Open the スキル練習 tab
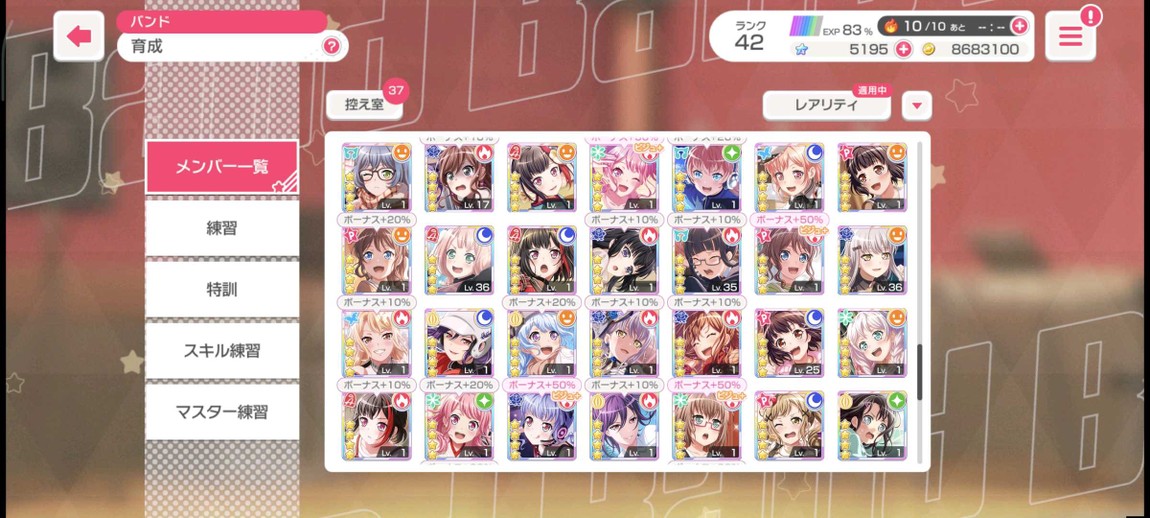The height and width of the screenshot is (518, 1150). point(222,351)
